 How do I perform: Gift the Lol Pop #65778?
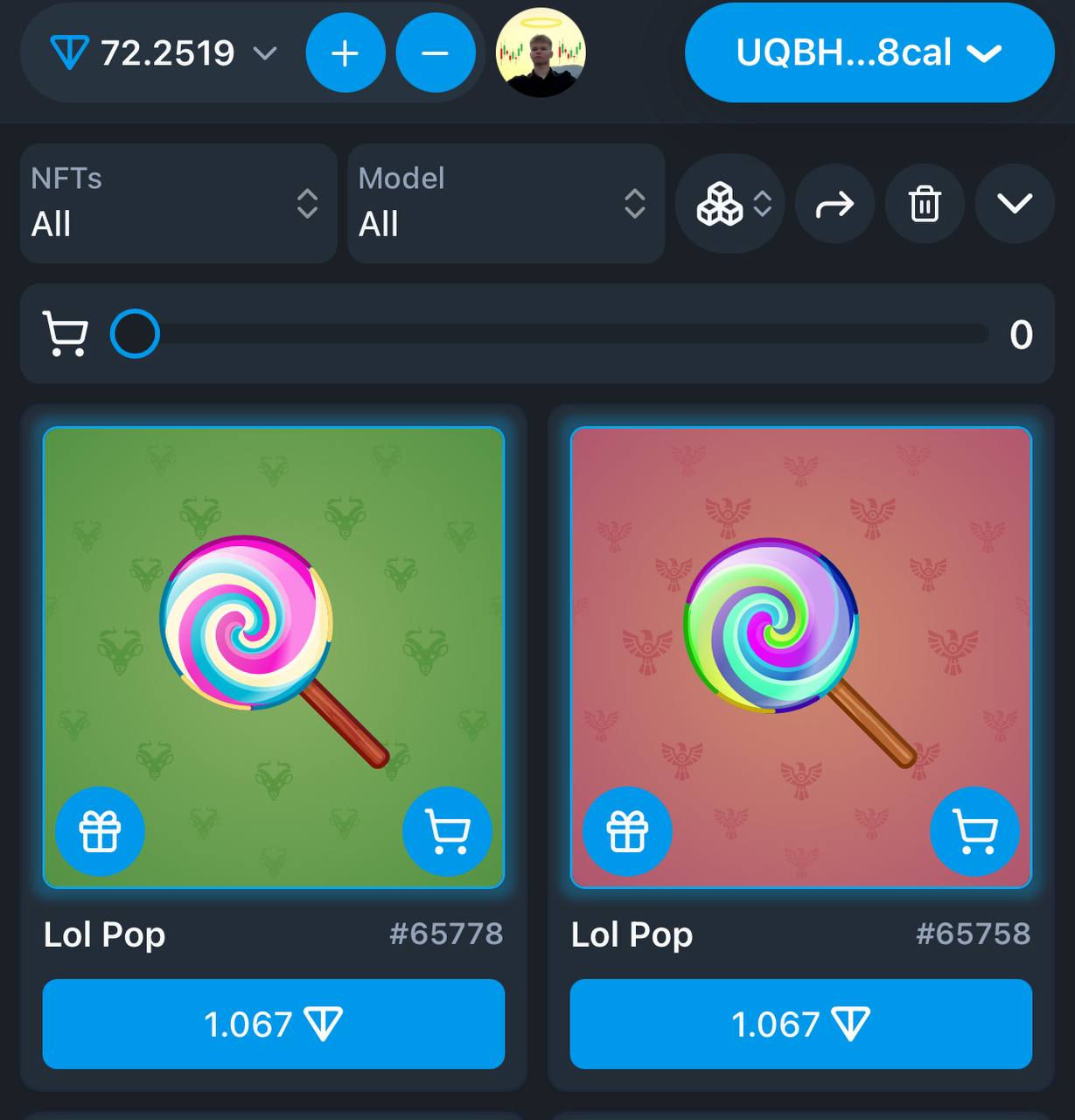[100, 831]
